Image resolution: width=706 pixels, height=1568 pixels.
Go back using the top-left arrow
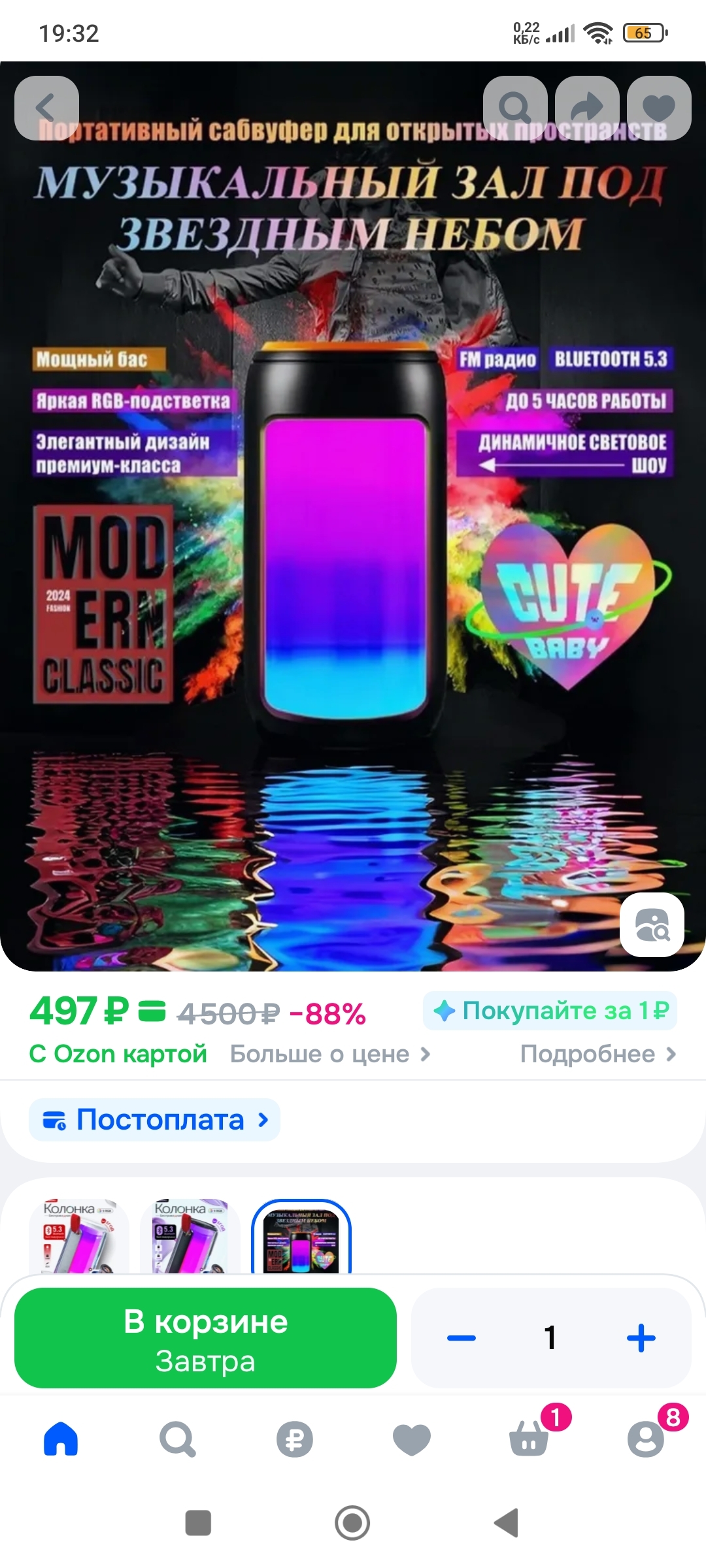point(46,108)
